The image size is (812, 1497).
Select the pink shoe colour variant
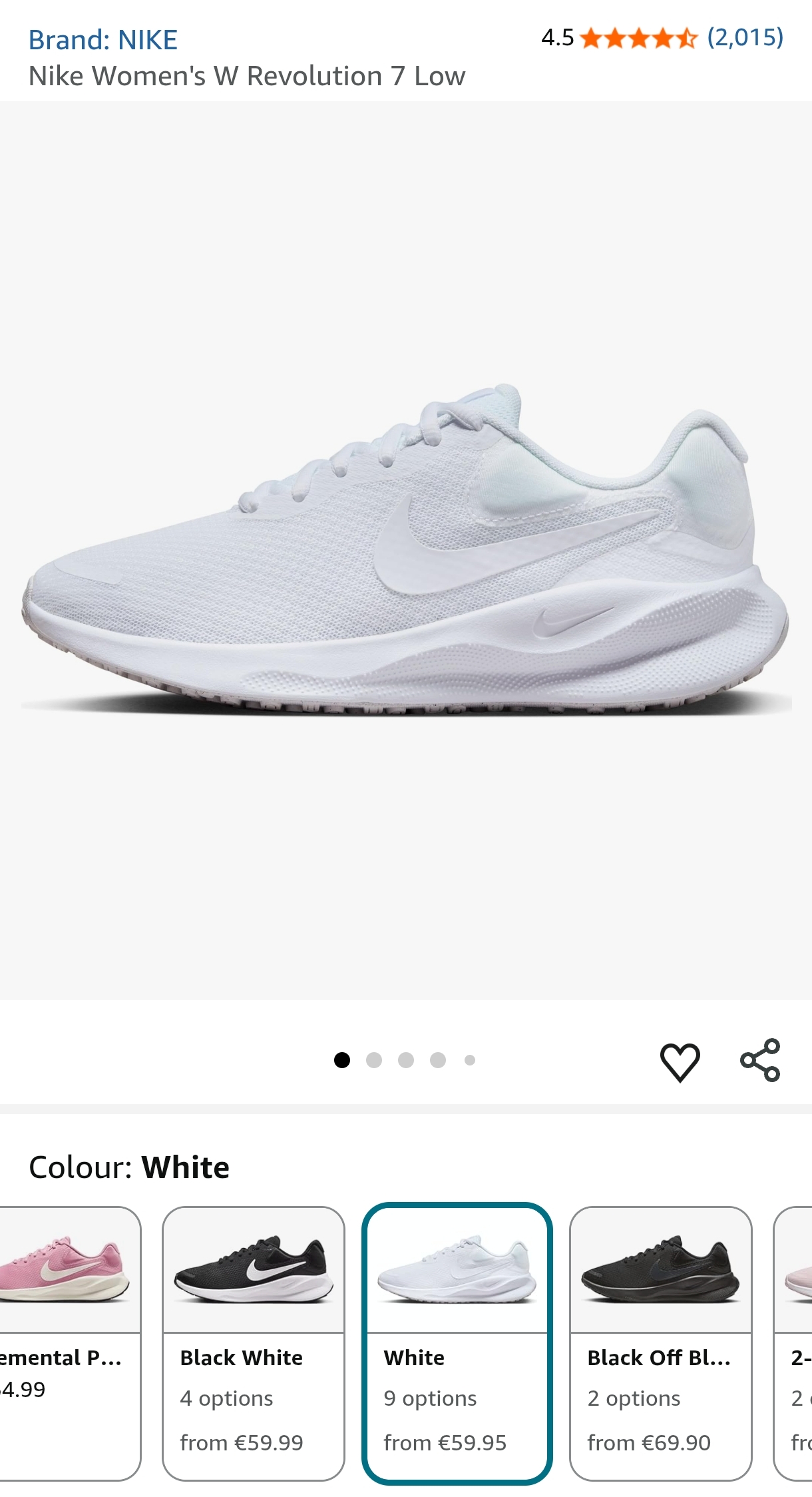pyautogui.click(x=67, y=1343)
